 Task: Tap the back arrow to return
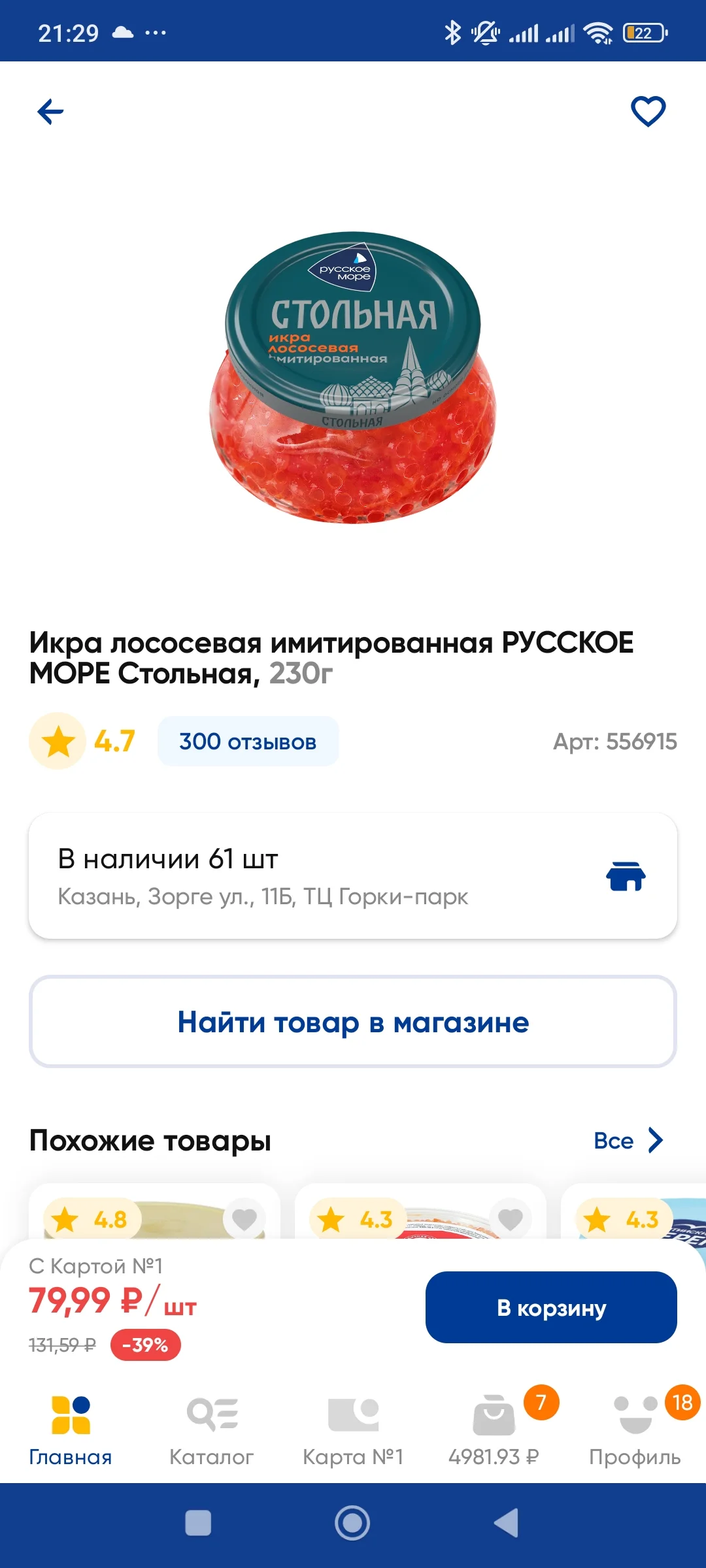point(50,111)
